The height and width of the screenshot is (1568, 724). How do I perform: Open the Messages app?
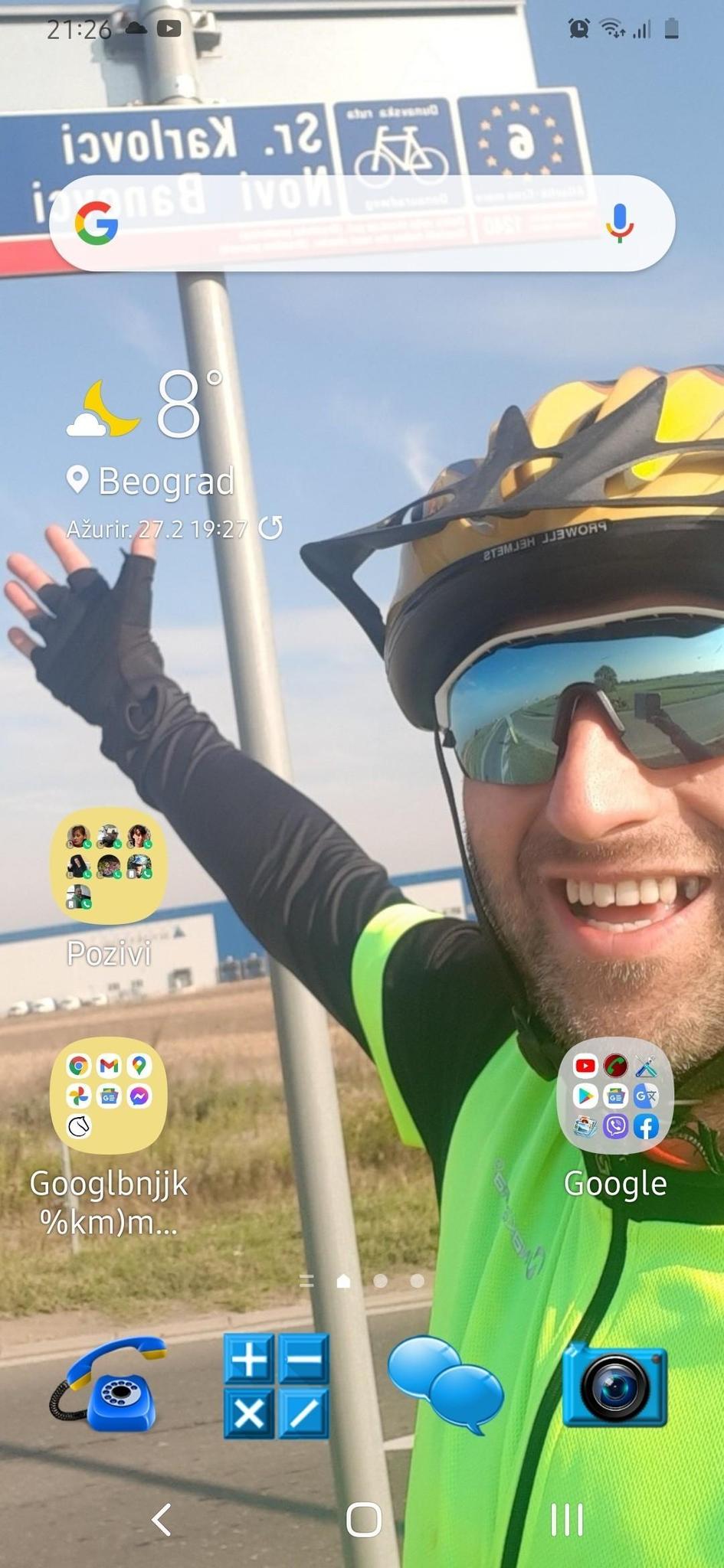(x=445, y=1385)
